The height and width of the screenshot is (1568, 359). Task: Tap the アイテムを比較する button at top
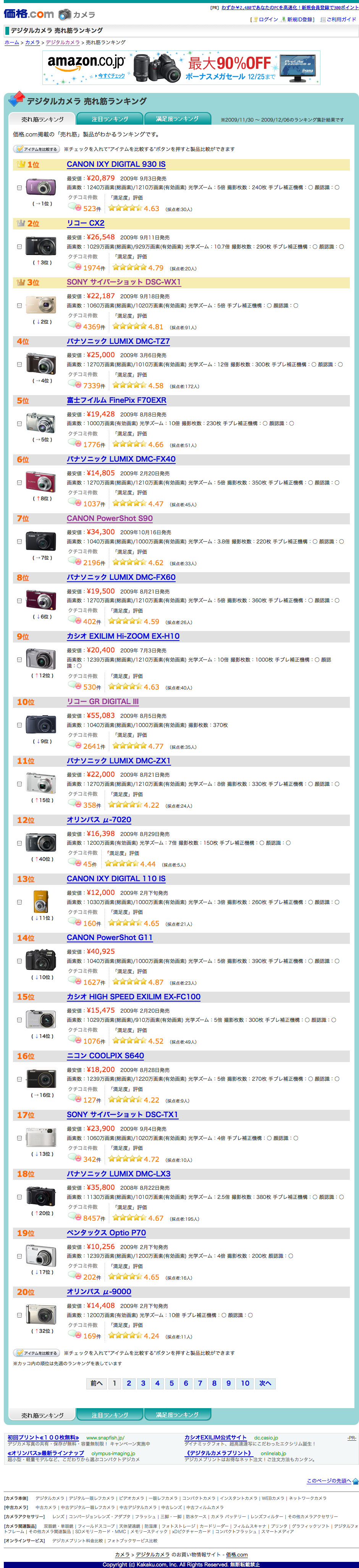click(x=36, y=149)
